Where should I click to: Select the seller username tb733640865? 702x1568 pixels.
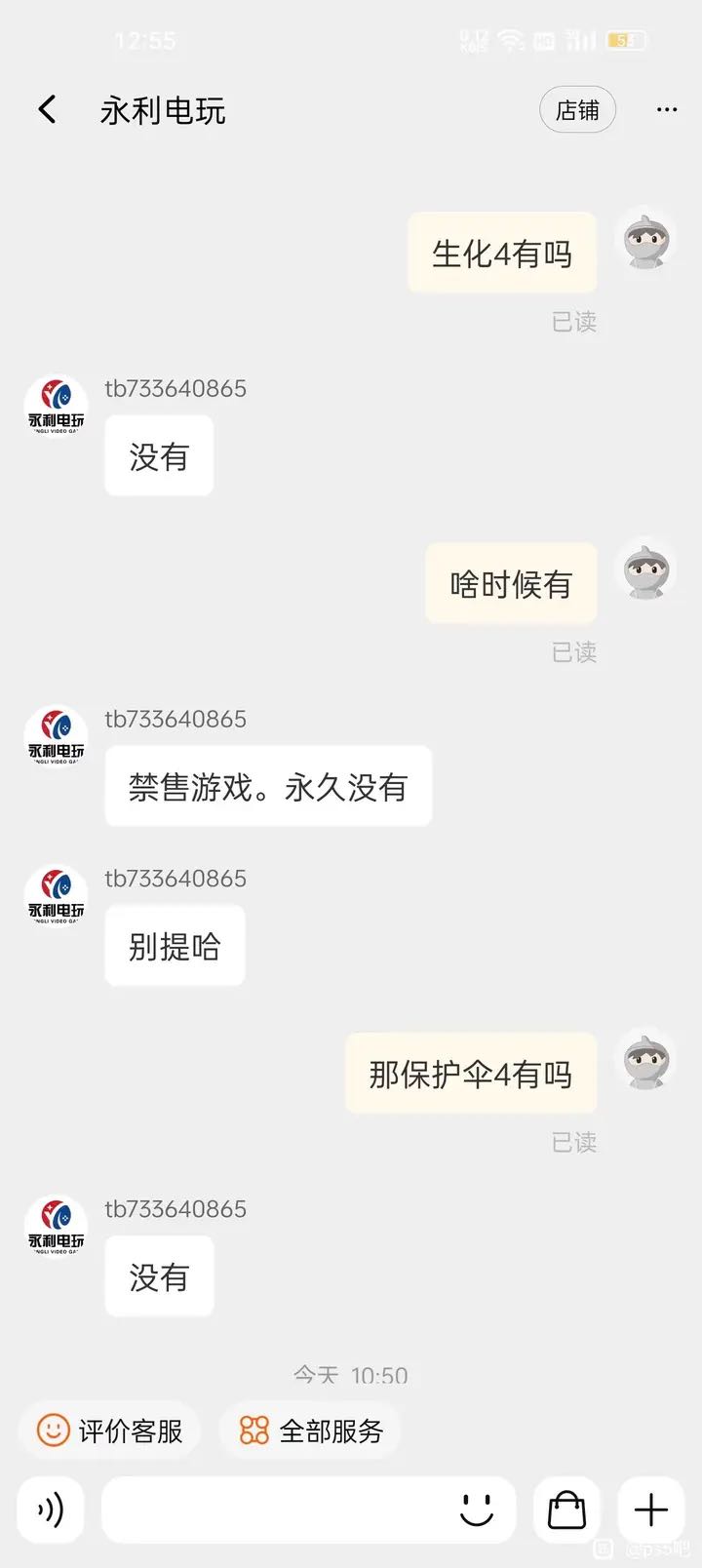tap(175, 388)
